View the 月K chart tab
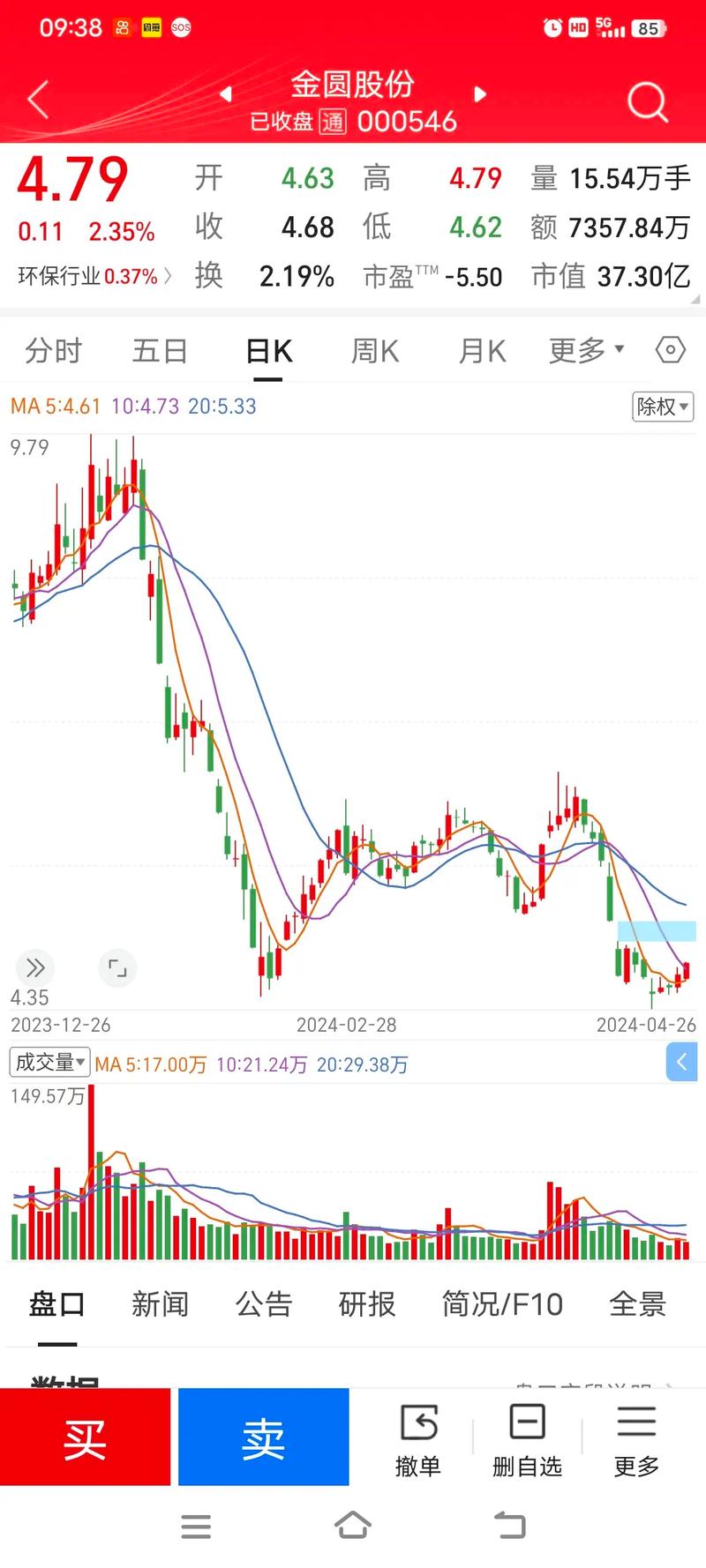706x1568 pixels. (x=482, y=351)
